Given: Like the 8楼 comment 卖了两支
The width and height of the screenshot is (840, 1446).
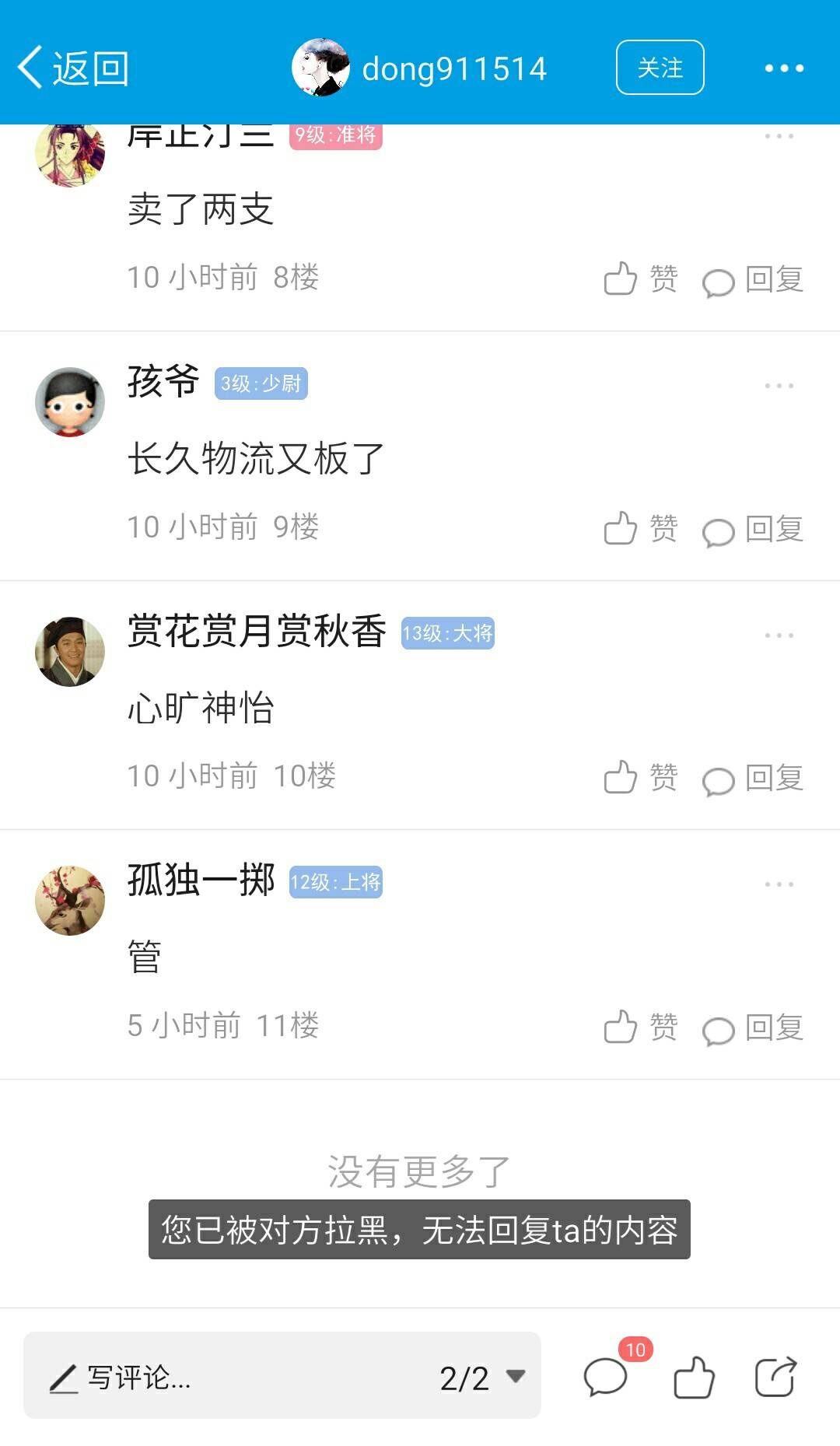Looking at the screenshot, I should click(x=639, y=278).
